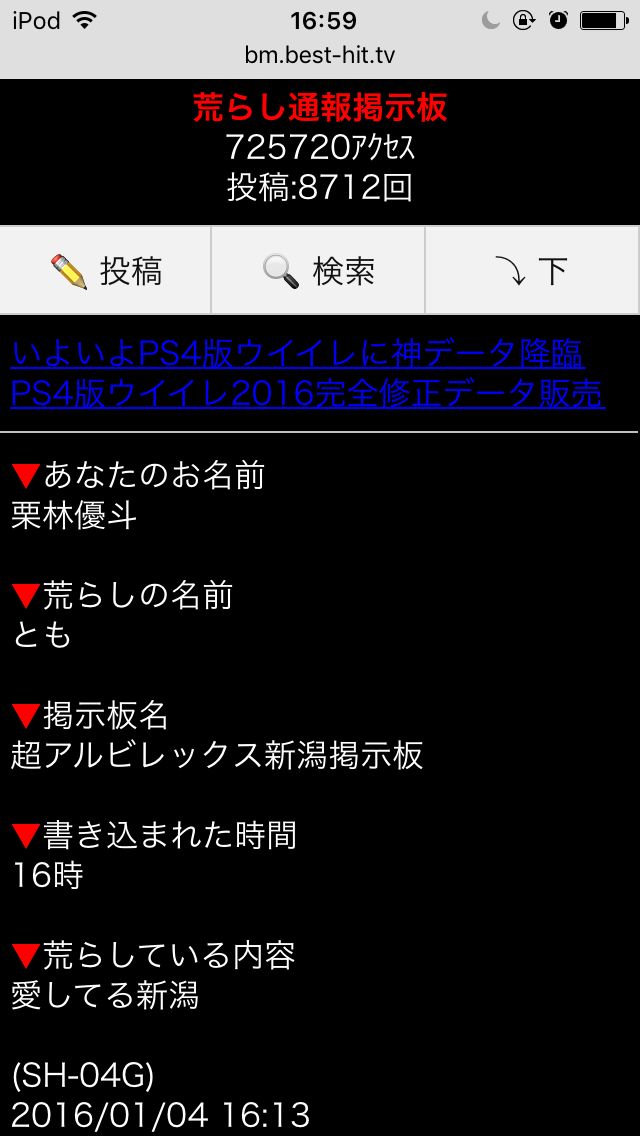Open 検索 to search the board

(318, 271)
